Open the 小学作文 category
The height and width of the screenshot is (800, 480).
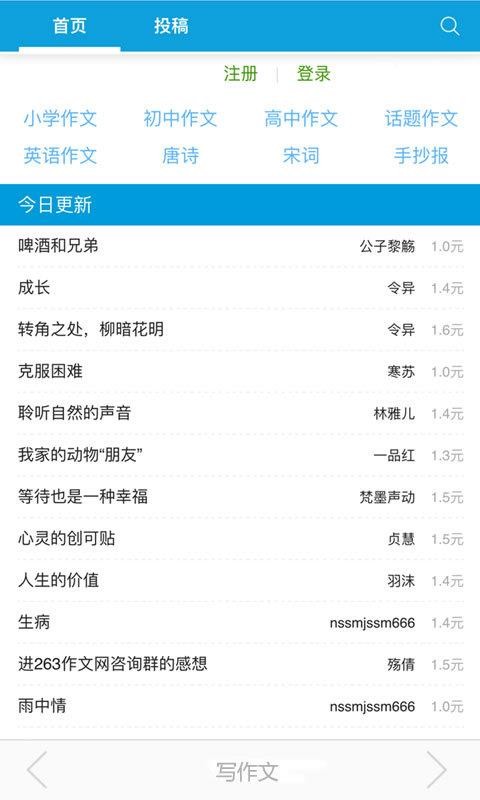click(60, 118)
